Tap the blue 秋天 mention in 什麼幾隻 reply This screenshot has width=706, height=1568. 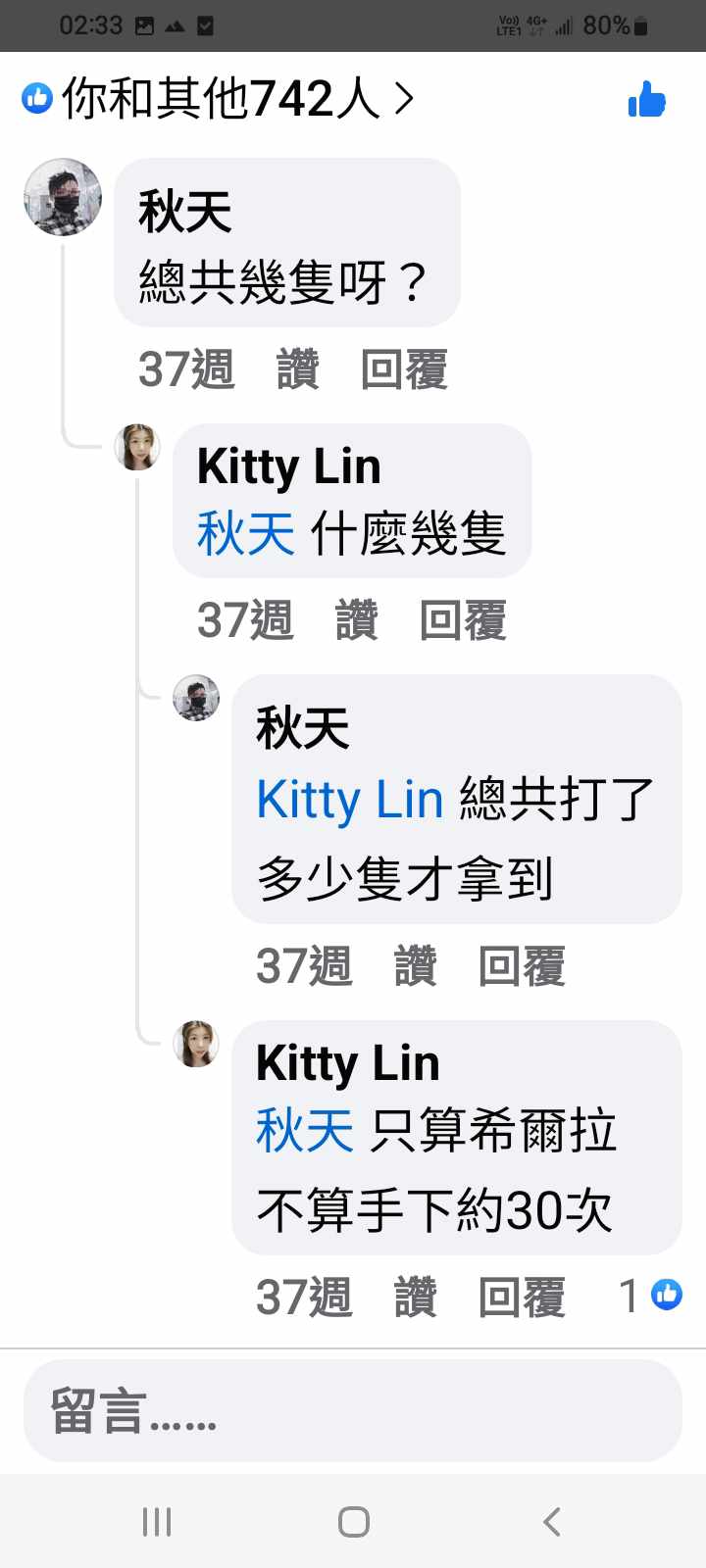tap(246, 535)
